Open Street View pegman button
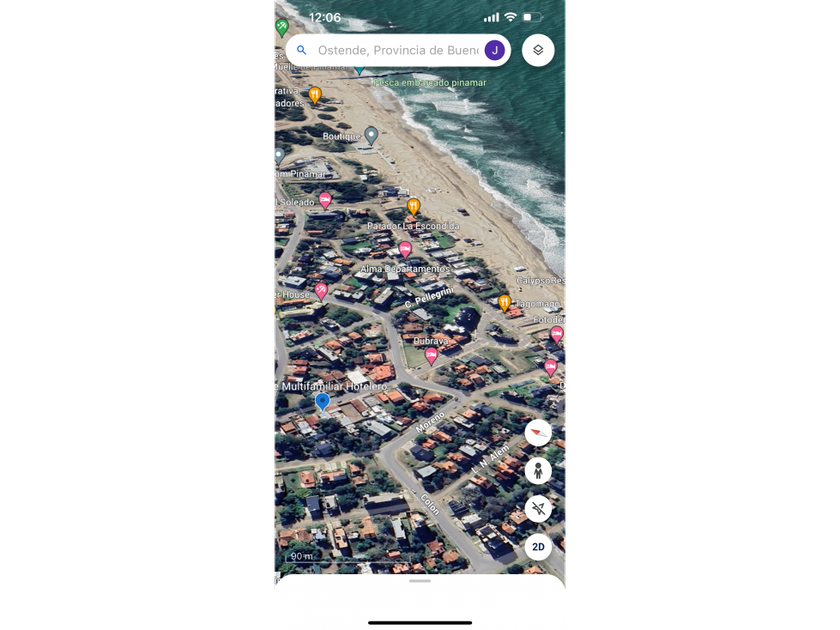Screen dimensions: 840x630 click(538, 471)
